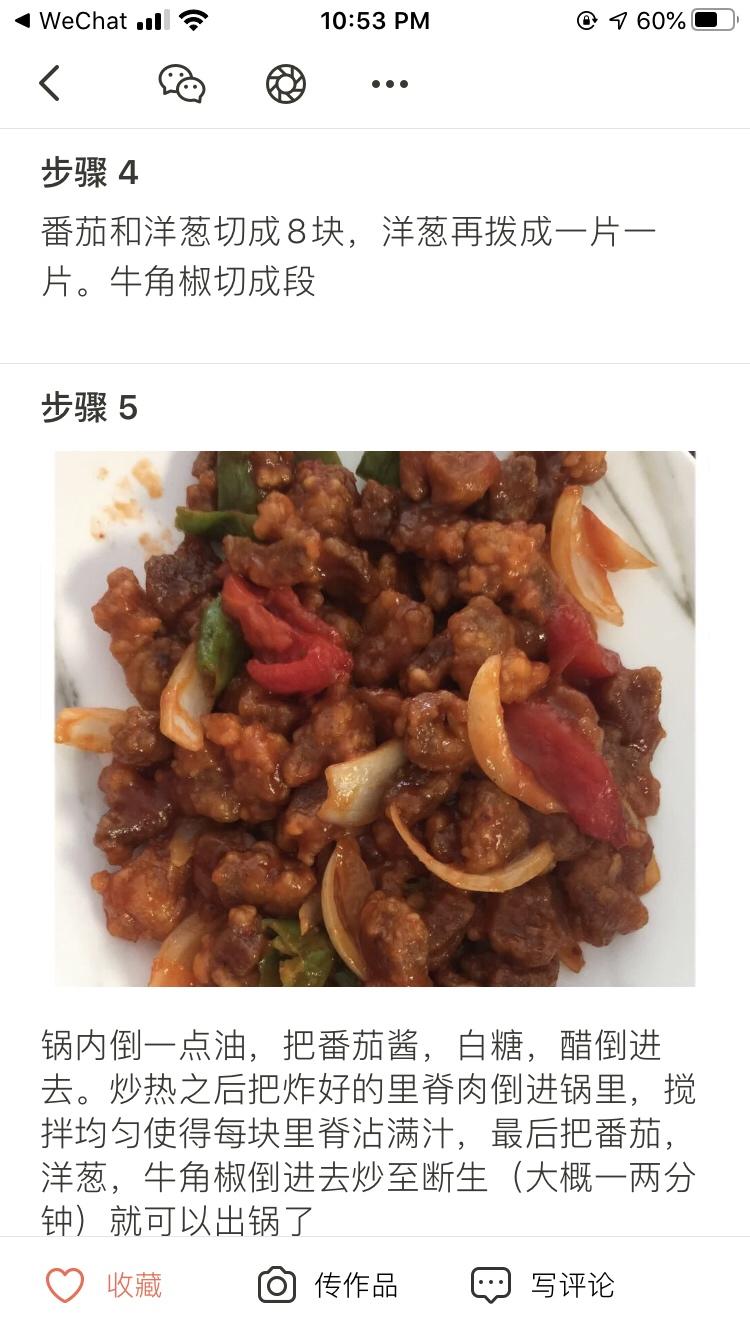The width and height of the screenshot is (750, 1334).
Task: Open the three-dot overflow menu
Action: click(389, 84)
